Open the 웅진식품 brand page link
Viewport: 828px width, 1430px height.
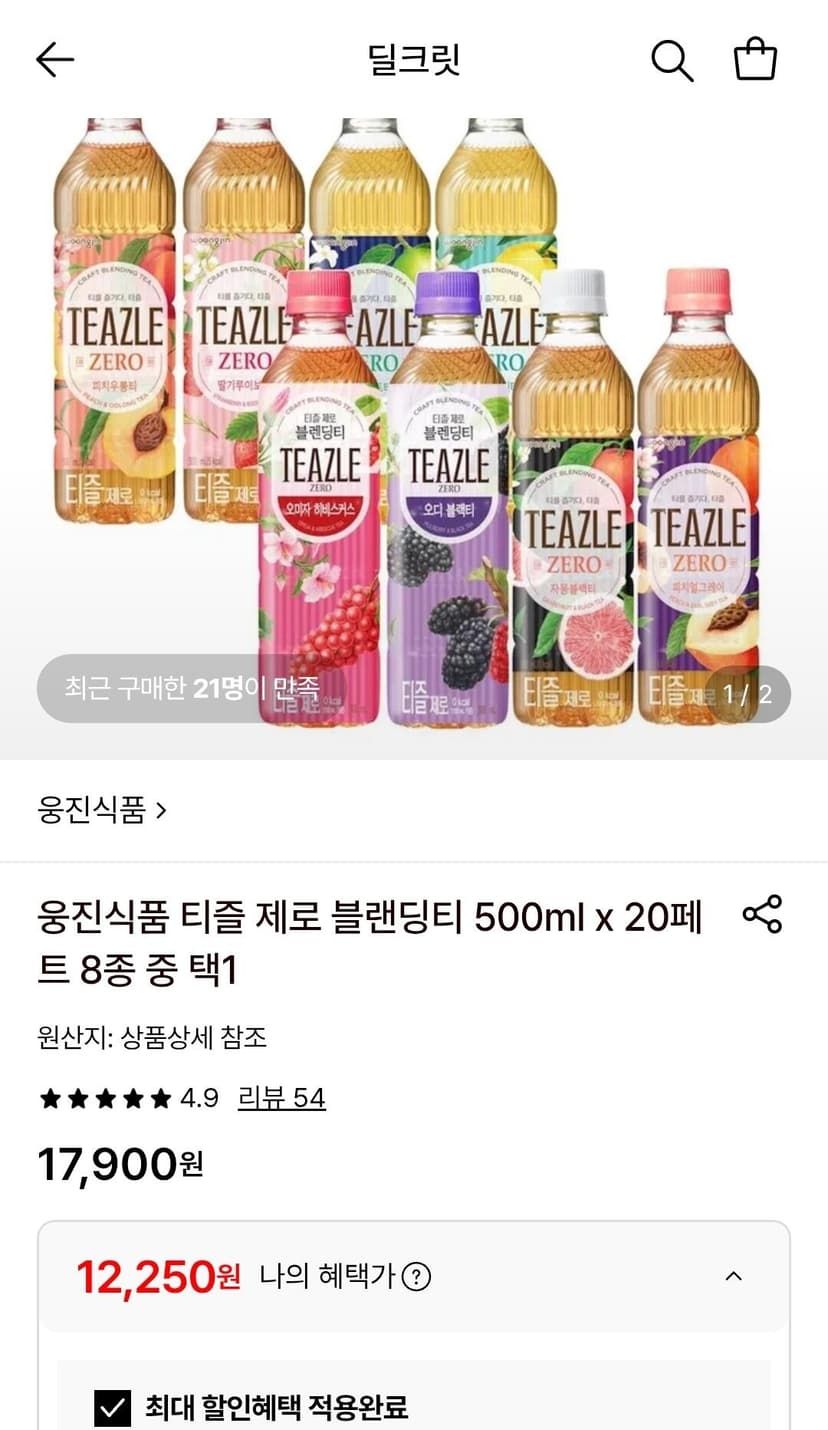pos(102,809)
